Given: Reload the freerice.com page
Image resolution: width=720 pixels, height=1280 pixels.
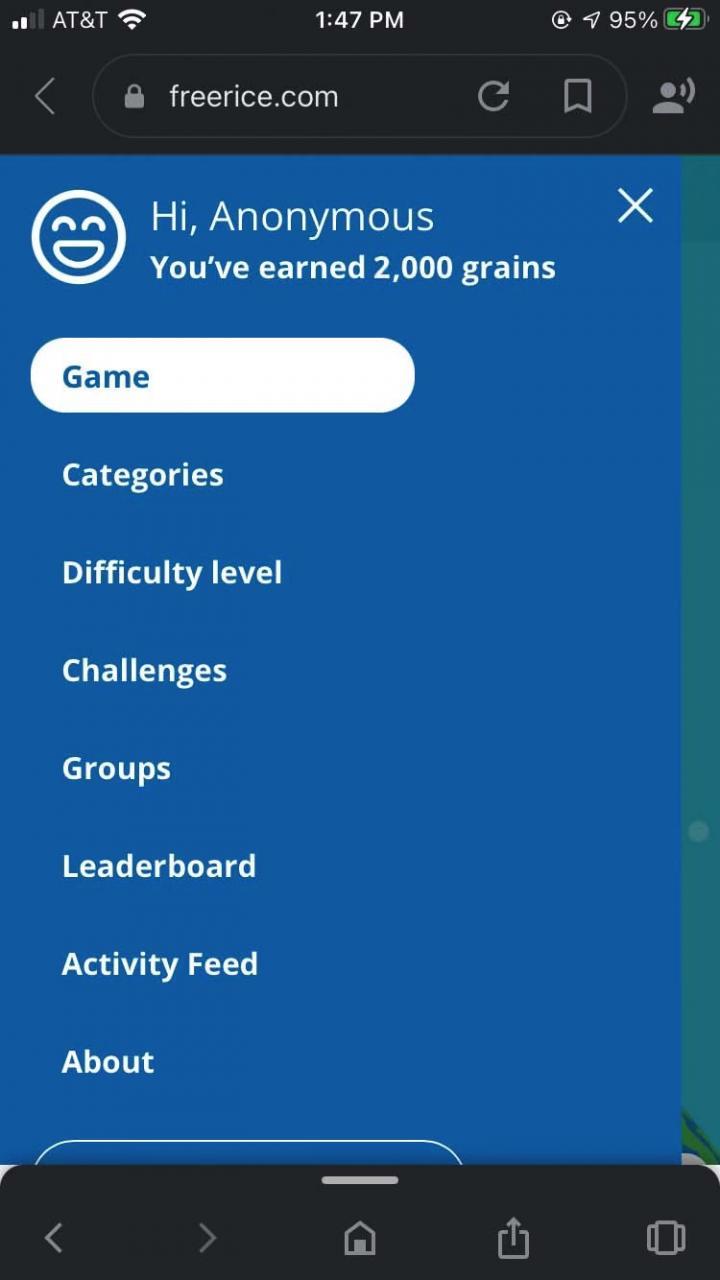Looking at the screenshot, I should [x=493, y=97].
